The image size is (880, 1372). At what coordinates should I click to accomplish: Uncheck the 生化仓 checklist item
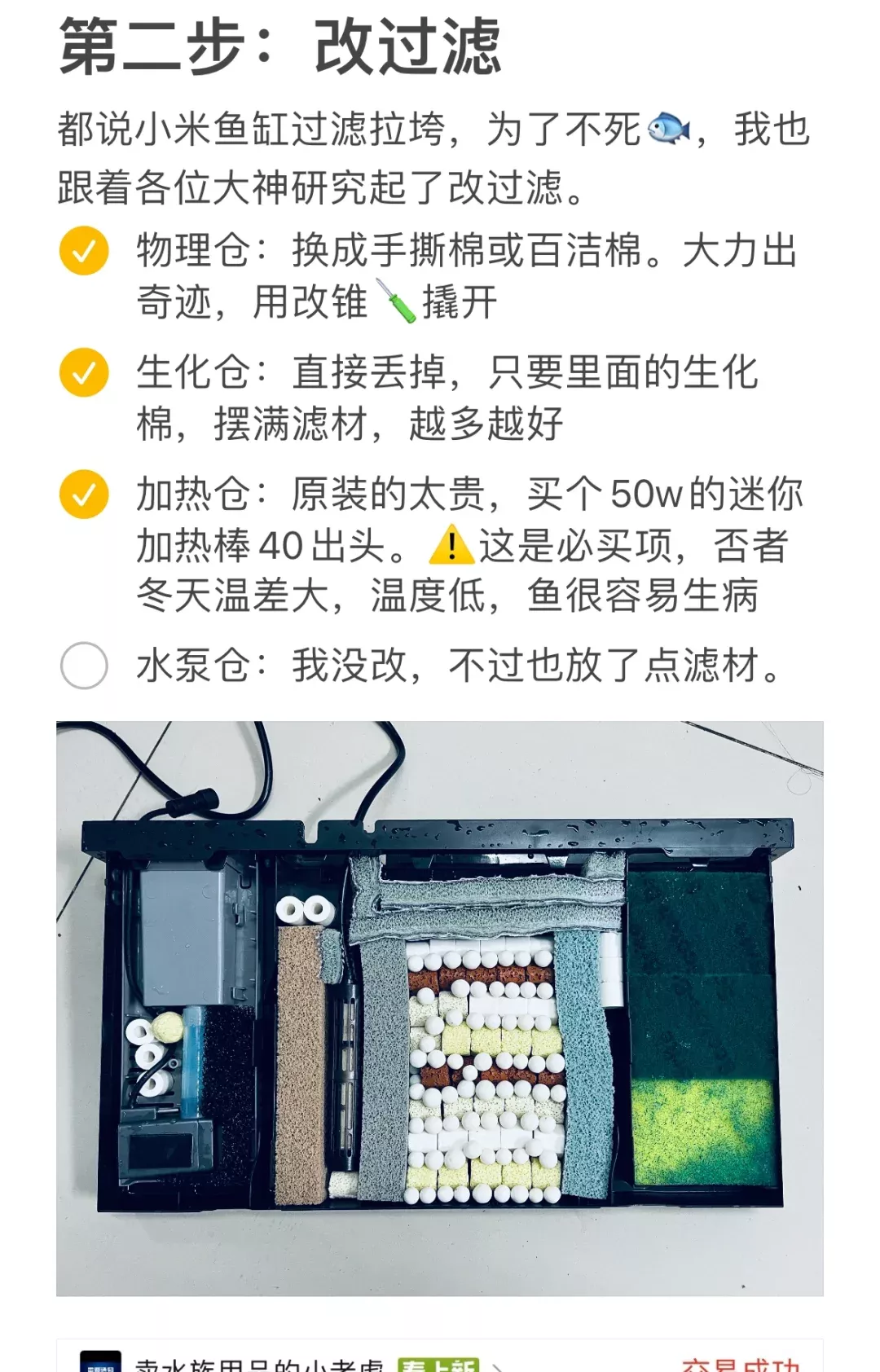pos(84,372)
